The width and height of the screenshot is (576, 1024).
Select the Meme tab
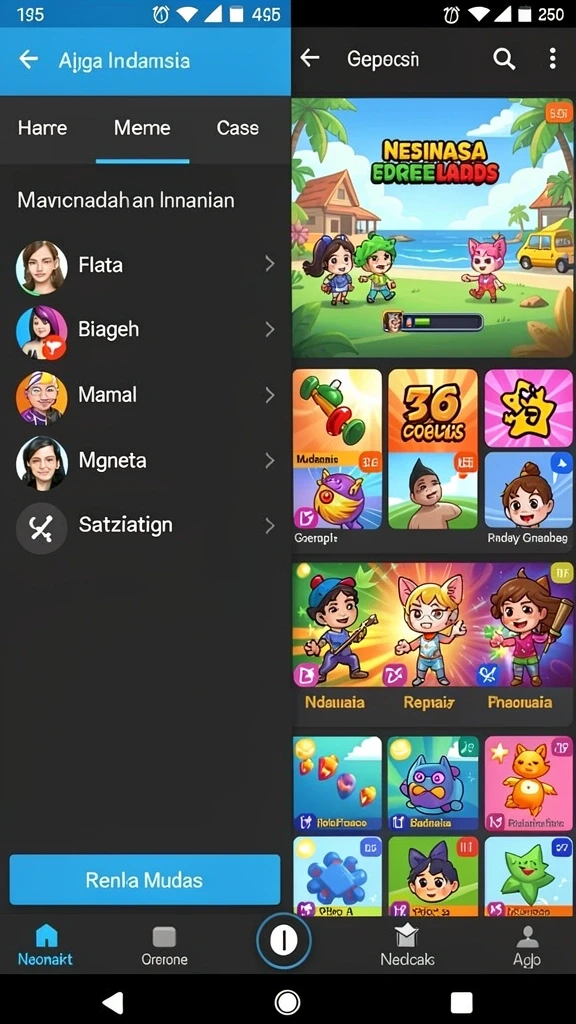click(x=142, y=128)
